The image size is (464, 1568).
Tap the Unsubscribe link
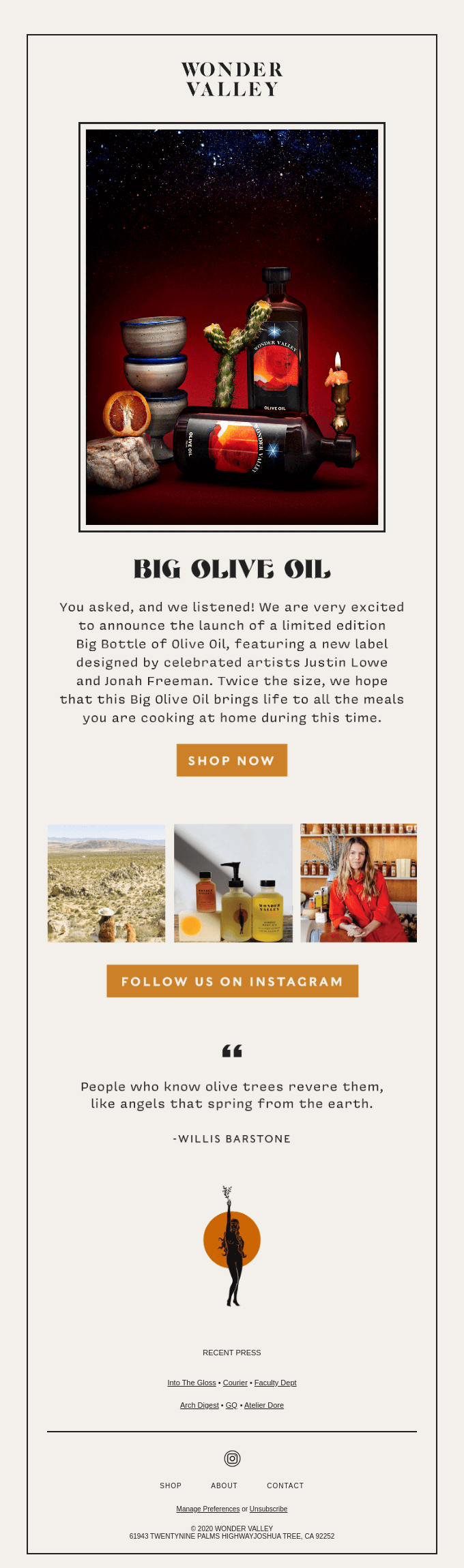click(x=268, y=1509)
